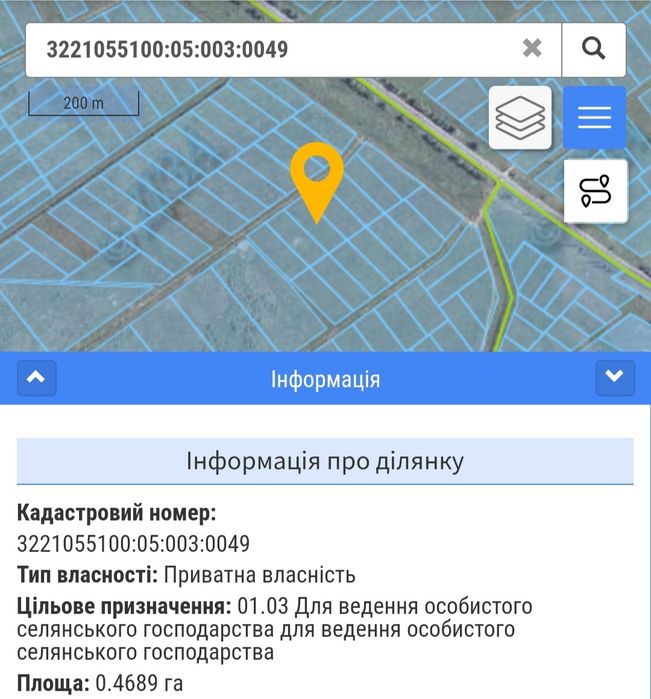The width and height of the screenshot is (651, 699).
Task: Run search with magnifying glass button
Action: (x=593, y=49)
